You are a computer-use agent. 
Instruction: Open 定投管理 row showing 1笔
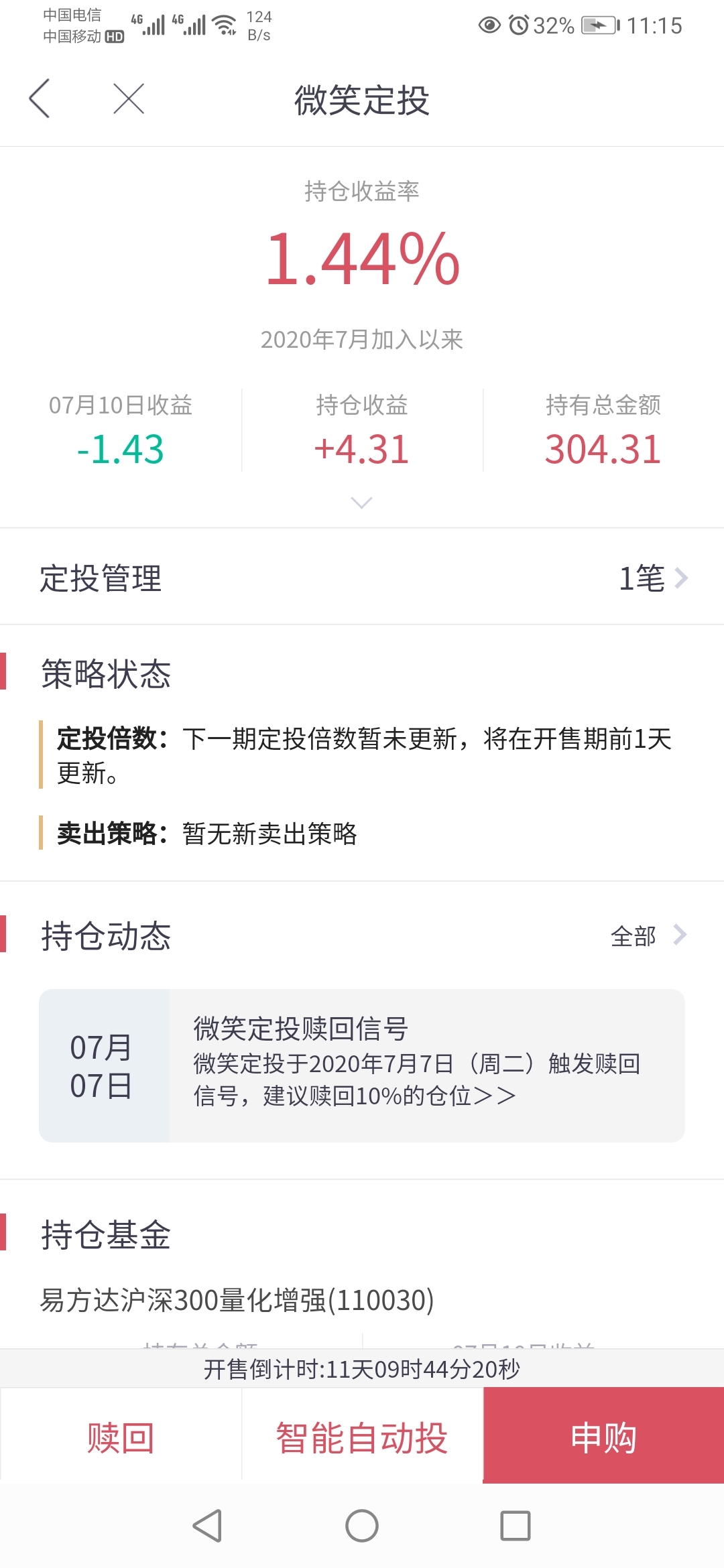(362, 578)
